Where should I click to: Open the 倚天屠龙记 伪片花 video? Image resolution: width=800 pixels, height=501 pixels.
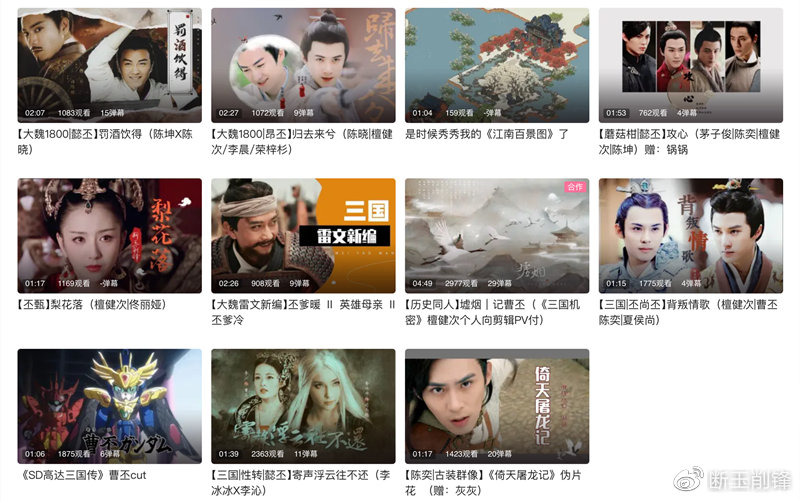[x=497, y=406]
